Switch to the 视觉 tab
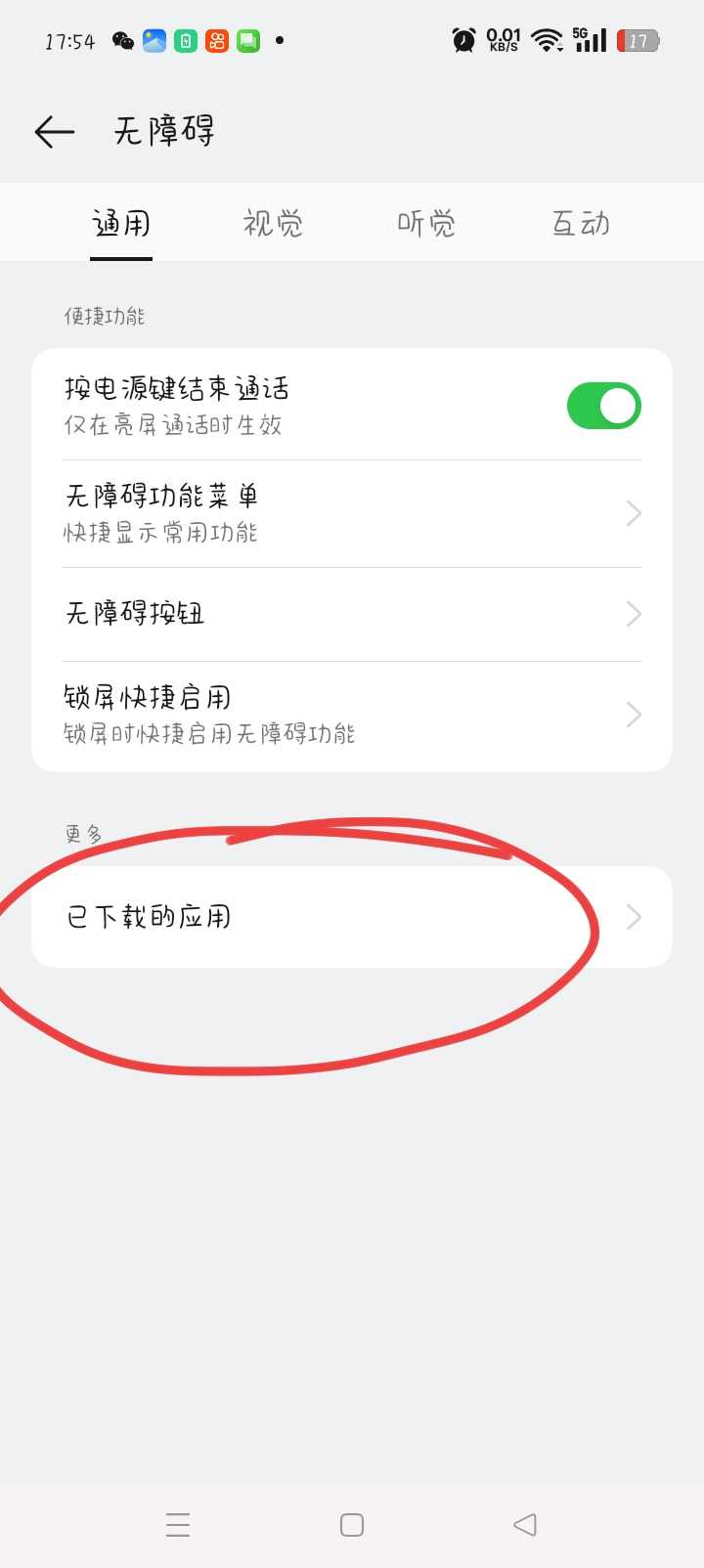This screenshot has height=1568, width=704. tap(273, 224)
